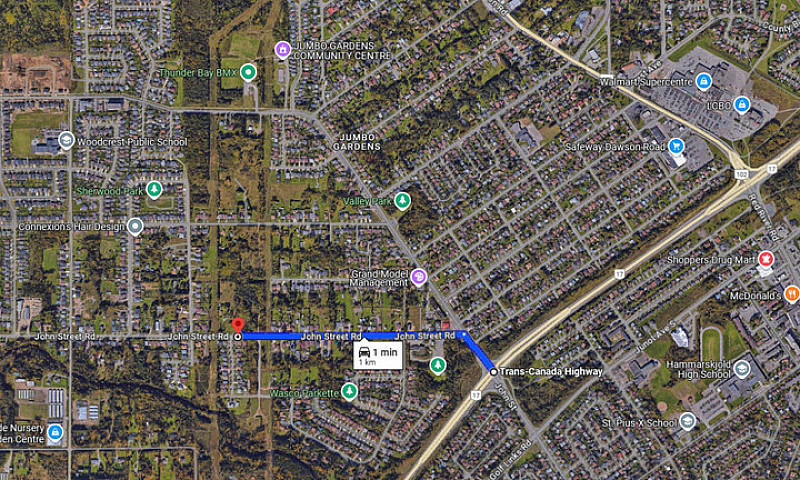Select the Thunder Bay BMX pin

[249, 72]
